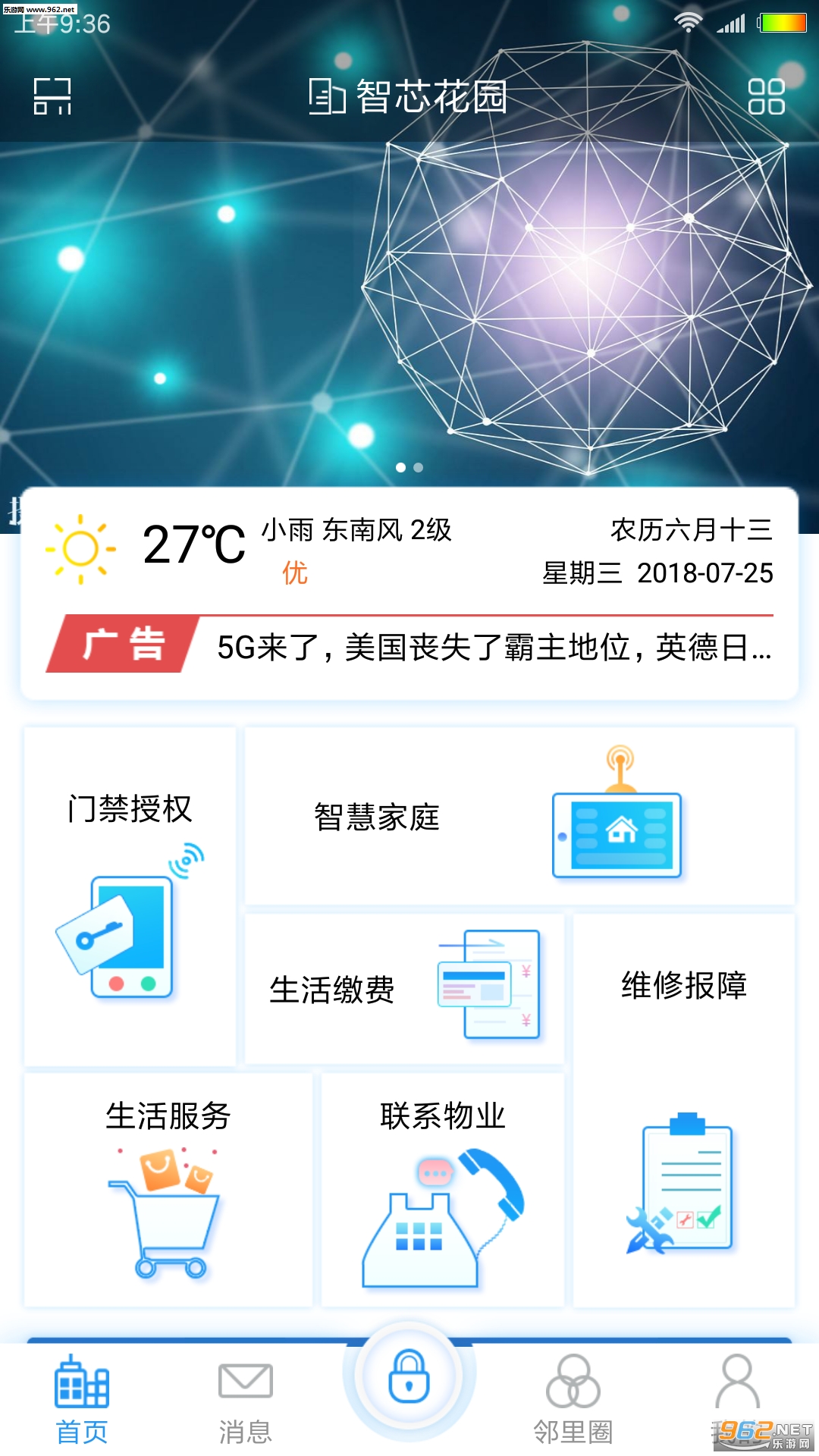Open 维修报障 repair reporting

(x=684, y=1109)
